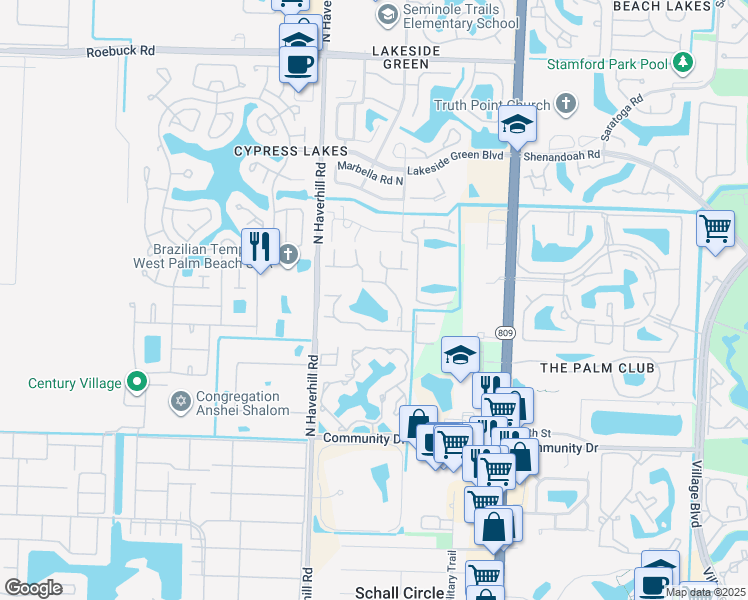
Task: Open the school marker above The Palm Club
Action: 460,356
